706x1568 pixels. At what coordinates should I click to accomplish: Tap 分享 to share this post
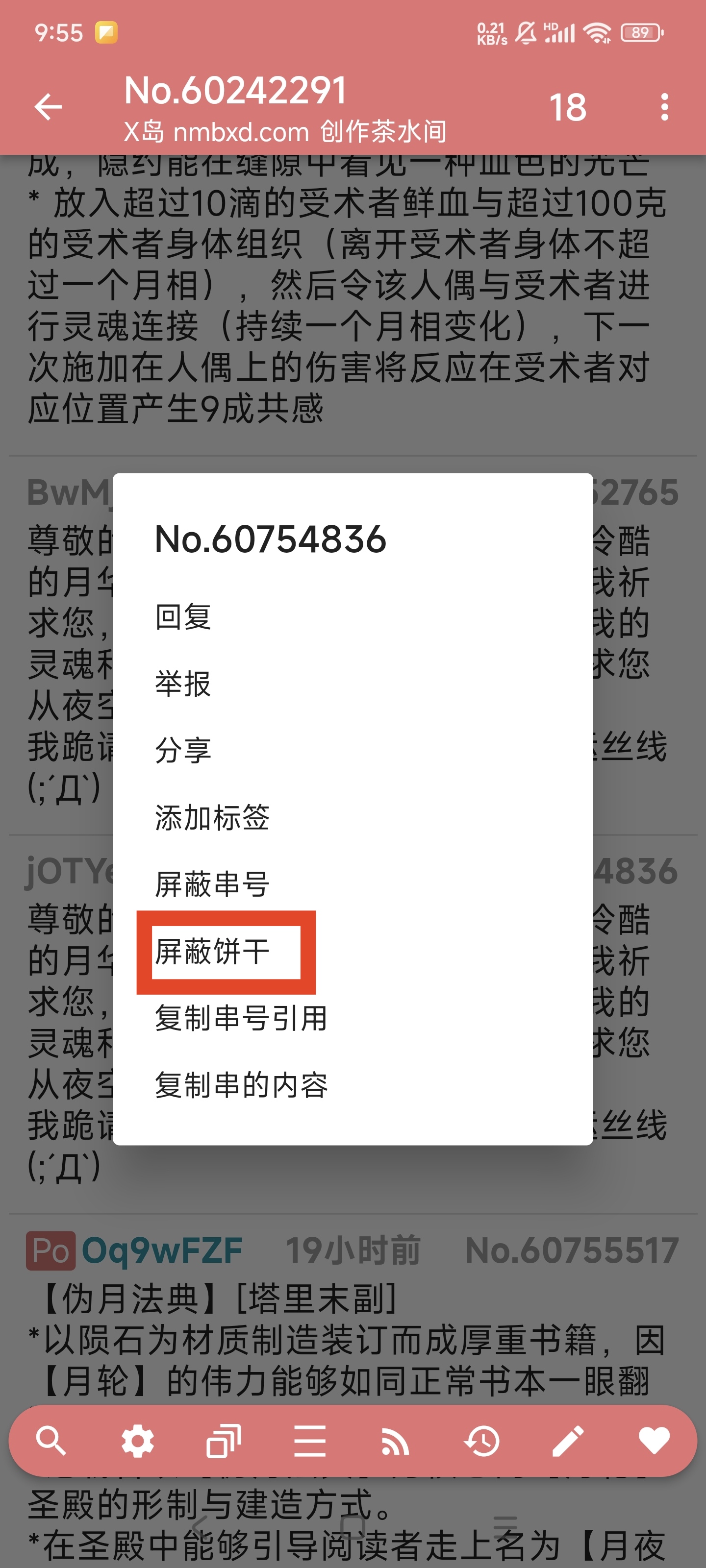tap(183, 750)
